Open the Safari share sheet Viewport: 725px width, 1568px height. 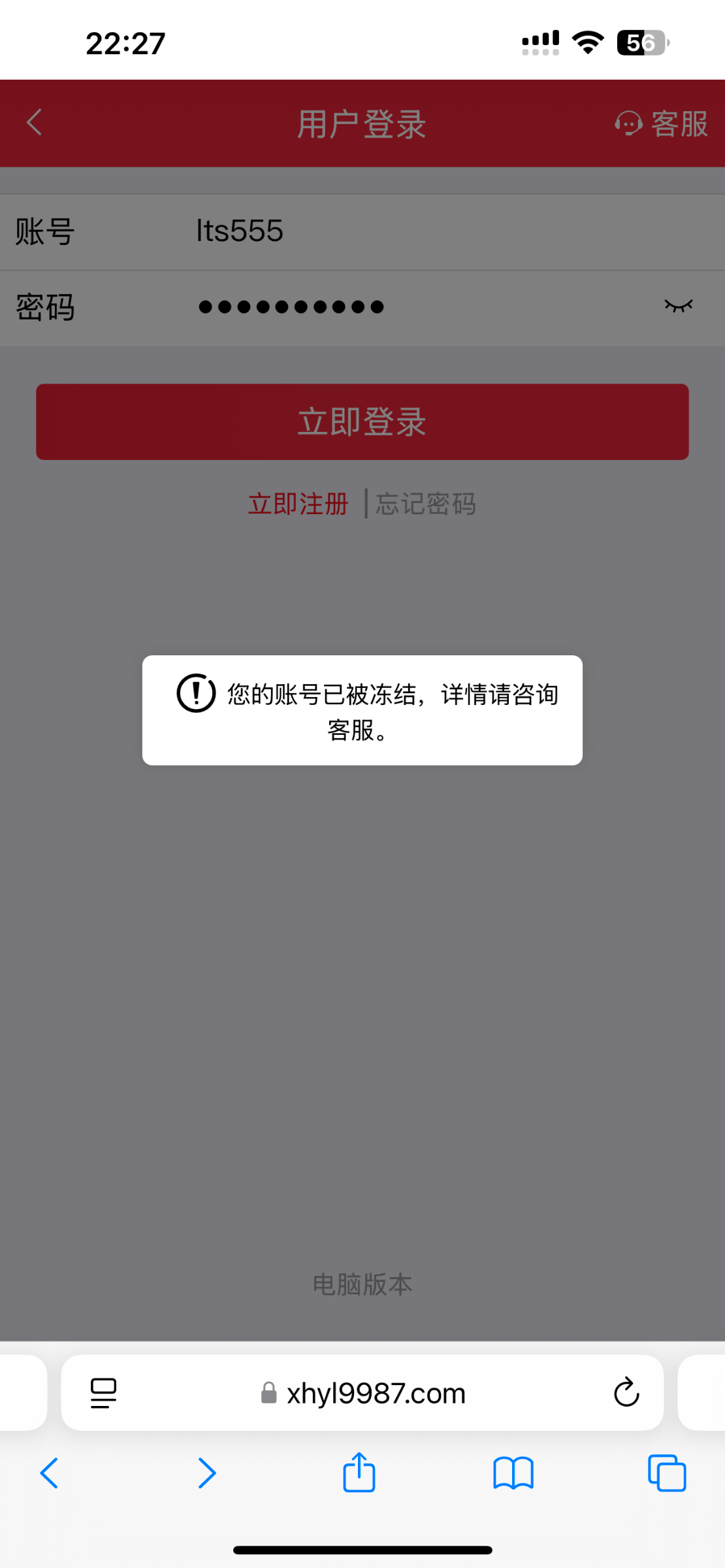pos(358,1472)
